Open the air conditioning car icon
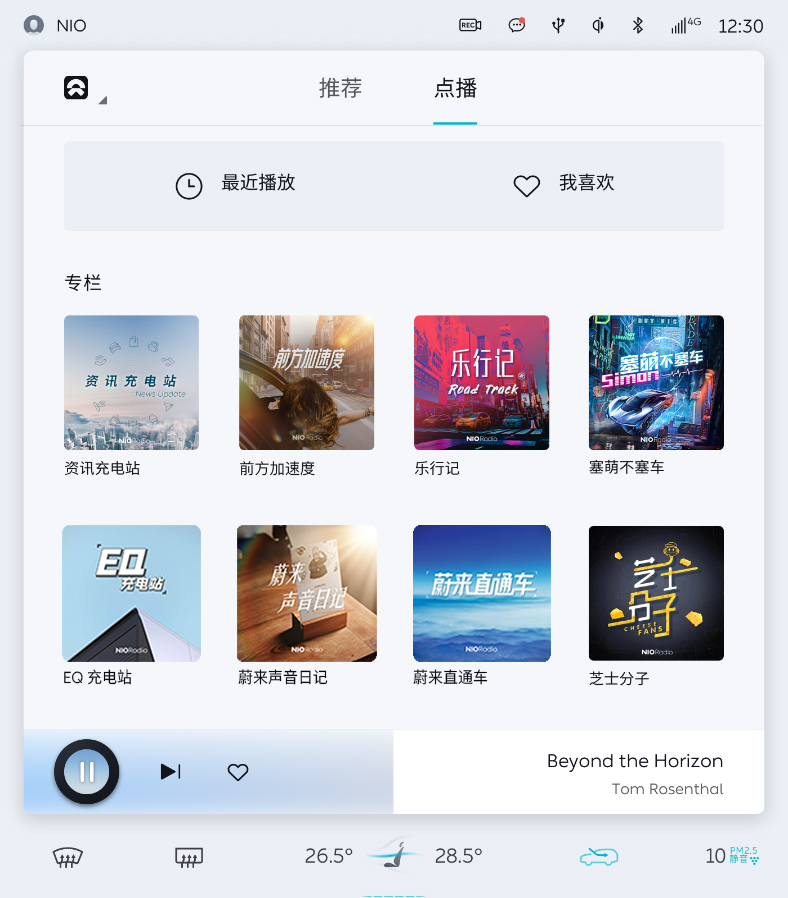This screenshot has height=898, width=788. pos(598,856)
